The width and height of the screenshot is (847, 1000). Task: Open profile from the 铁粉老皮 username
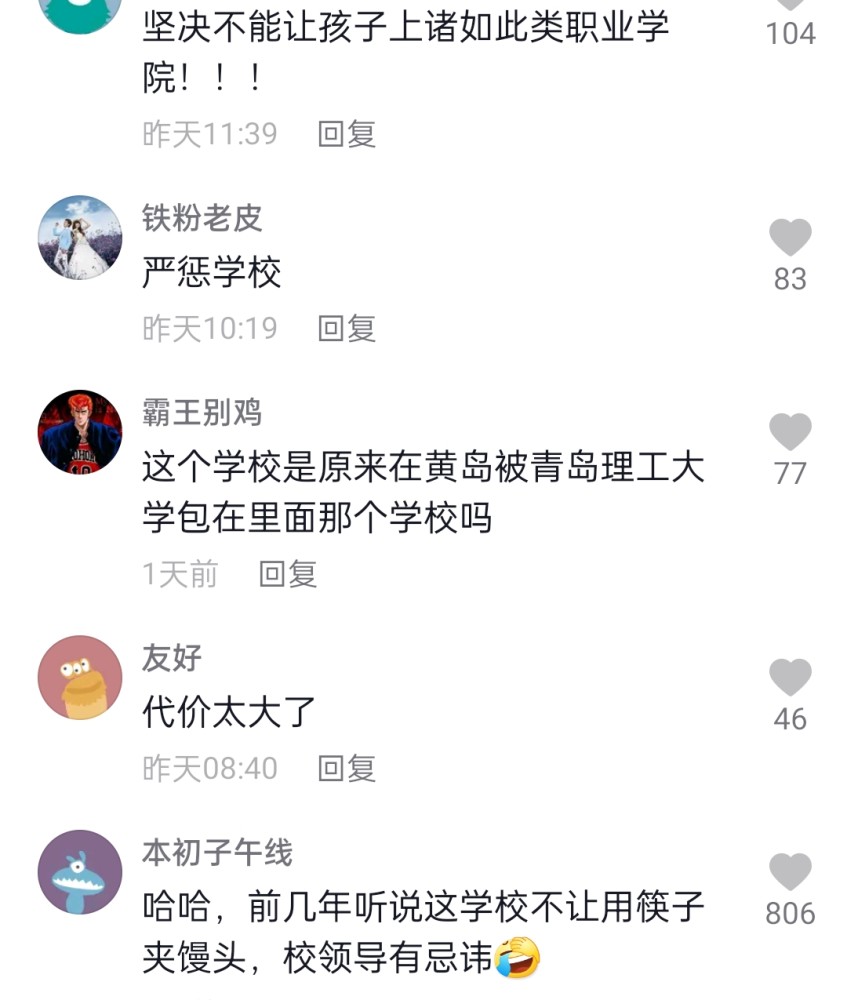pyautogui.click(x=202, y=217)
